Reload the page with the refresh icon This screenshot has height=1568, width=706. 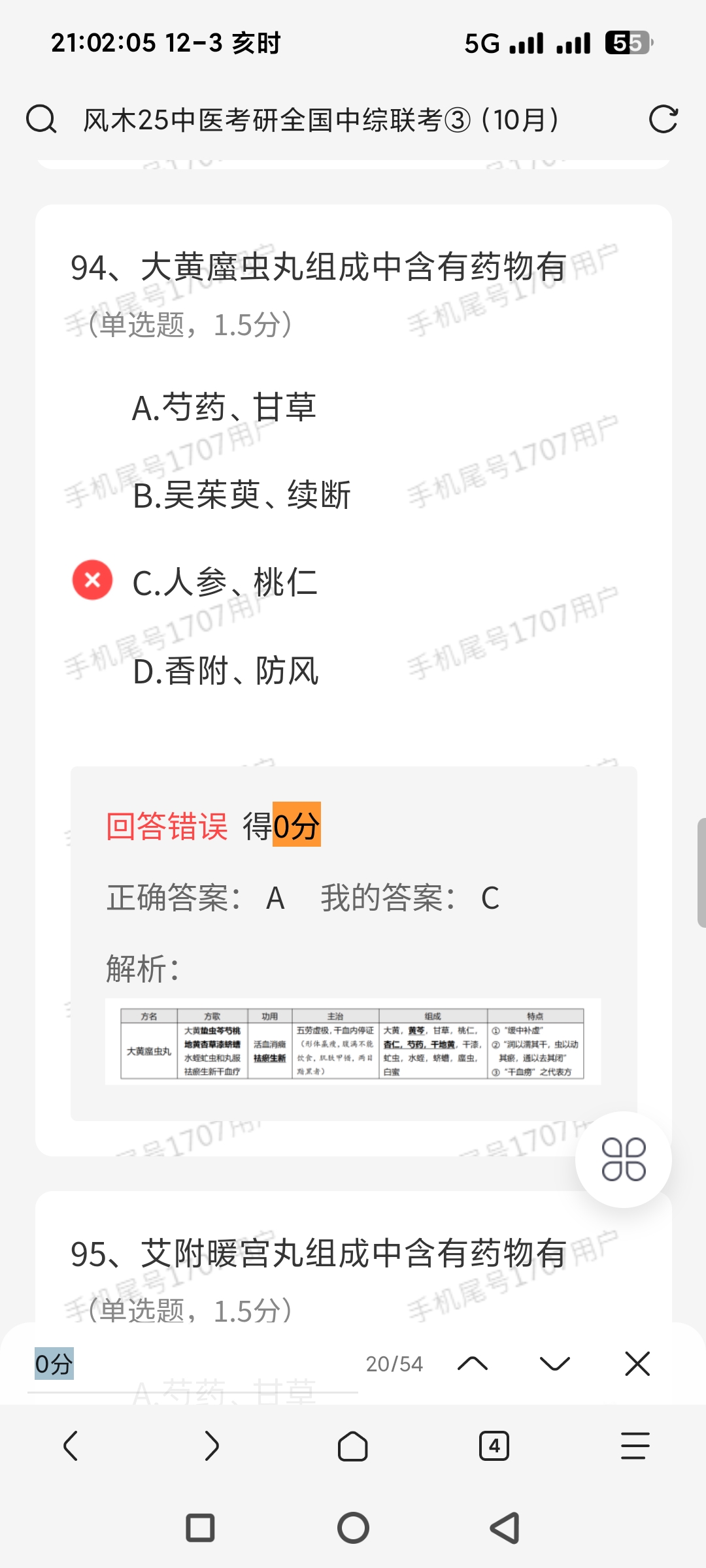point(663,120)
